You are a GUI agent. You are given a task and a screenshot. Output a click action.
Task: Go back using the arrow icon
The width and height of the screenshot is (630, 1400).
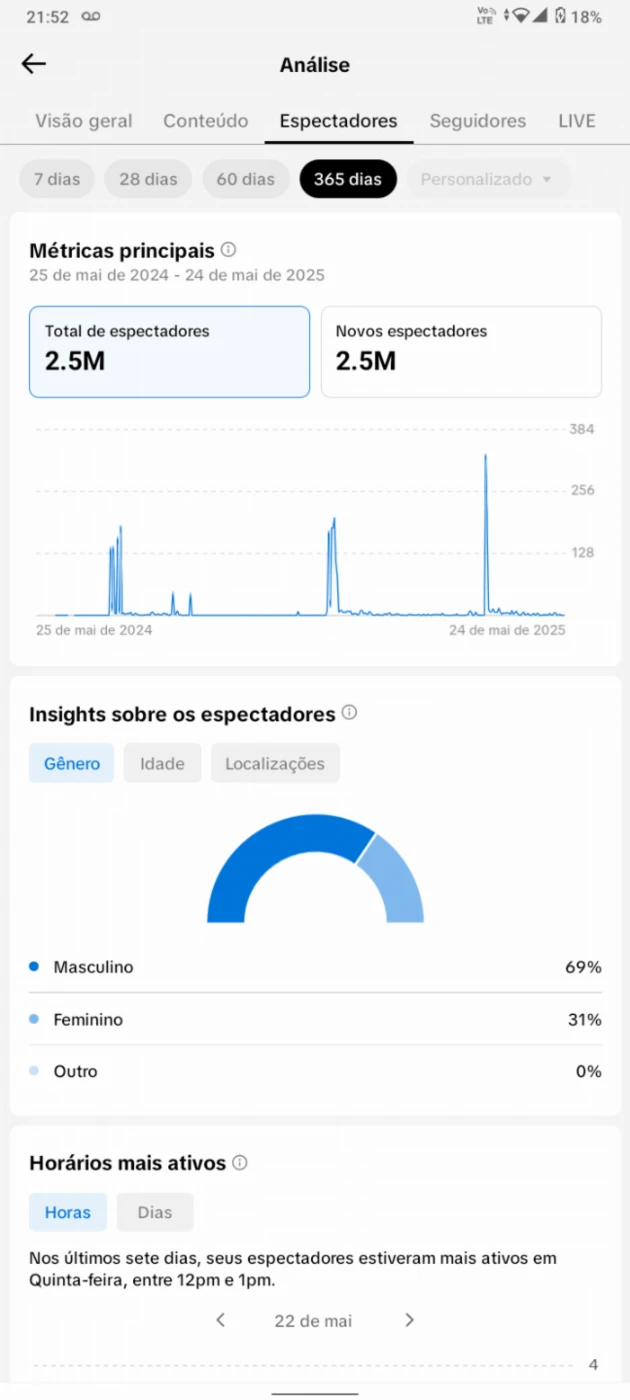pyautogui.click(x=34, y=64)
